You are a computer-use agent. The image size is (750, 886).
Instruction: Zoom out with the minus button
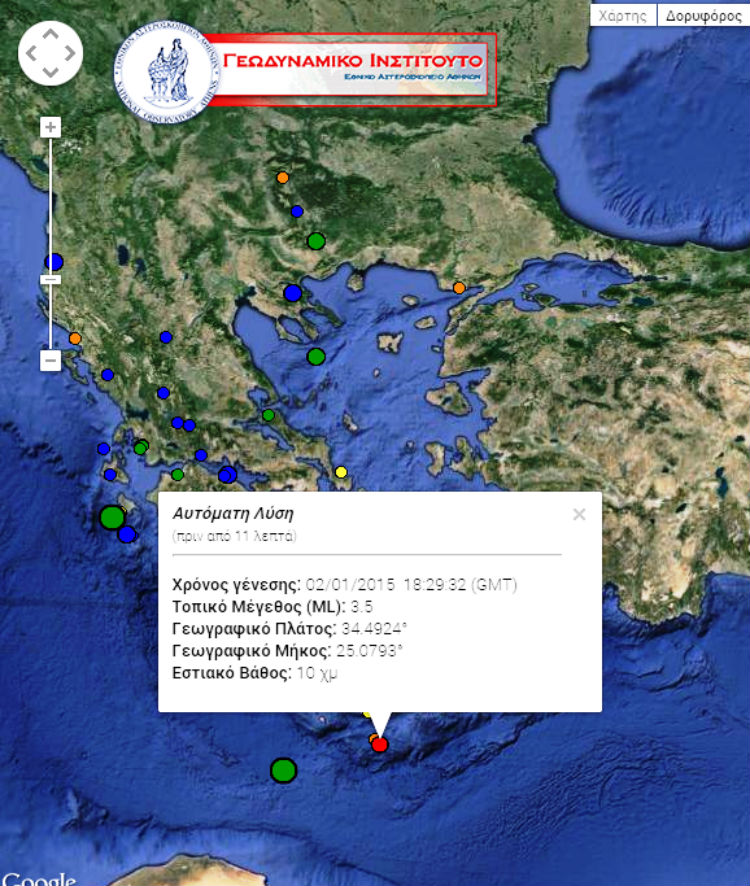point(50,360)
